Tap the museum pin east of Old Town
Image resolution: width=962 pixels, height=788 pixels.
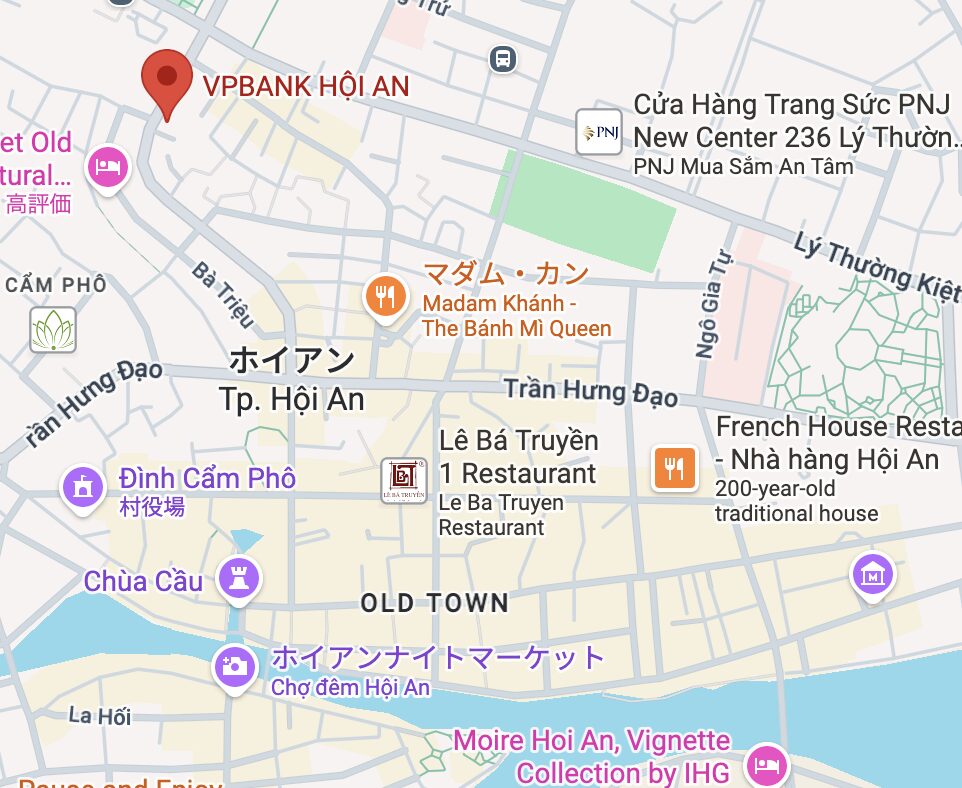coord(871,575)
